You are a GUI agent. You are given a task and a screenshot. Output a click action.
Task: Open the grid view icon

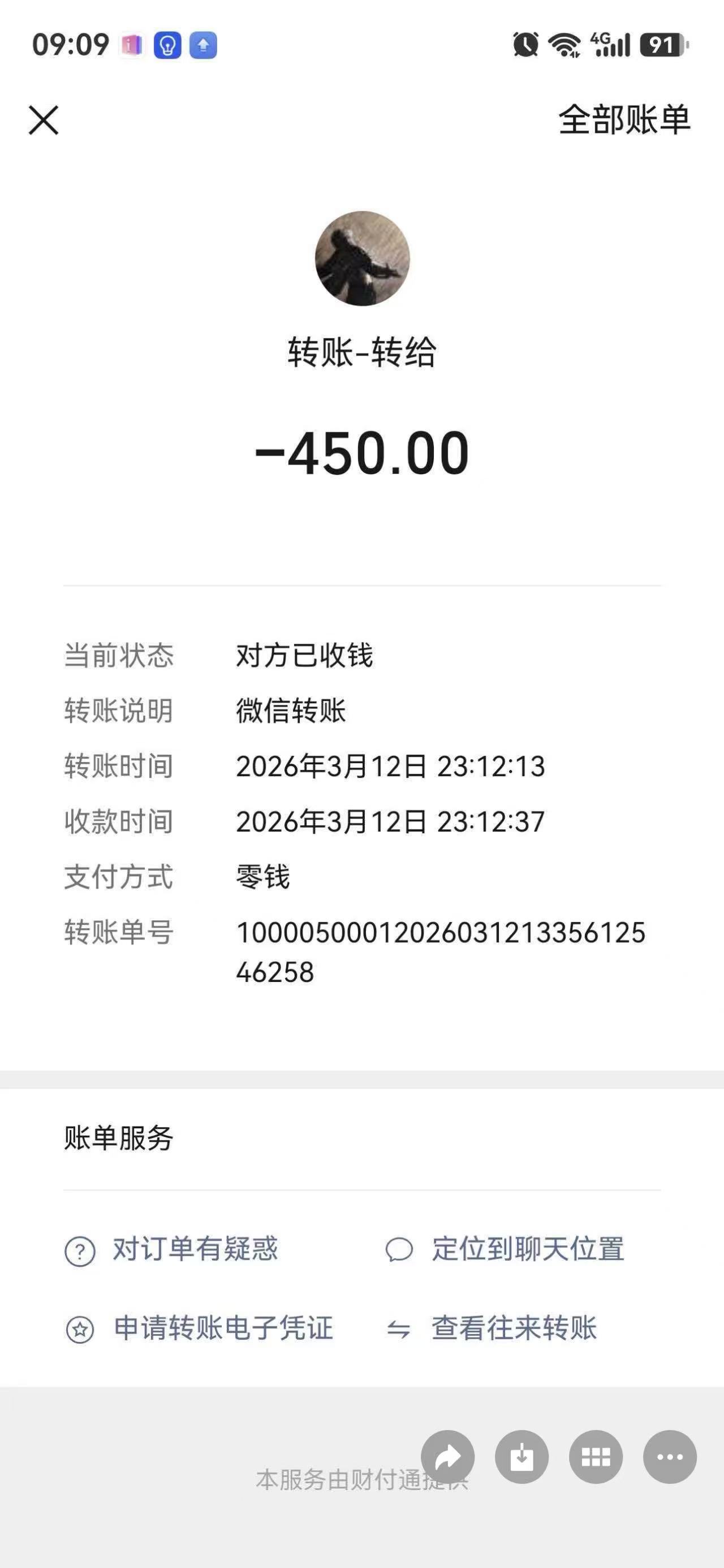pyautogui.click(x=596, y=1457)
